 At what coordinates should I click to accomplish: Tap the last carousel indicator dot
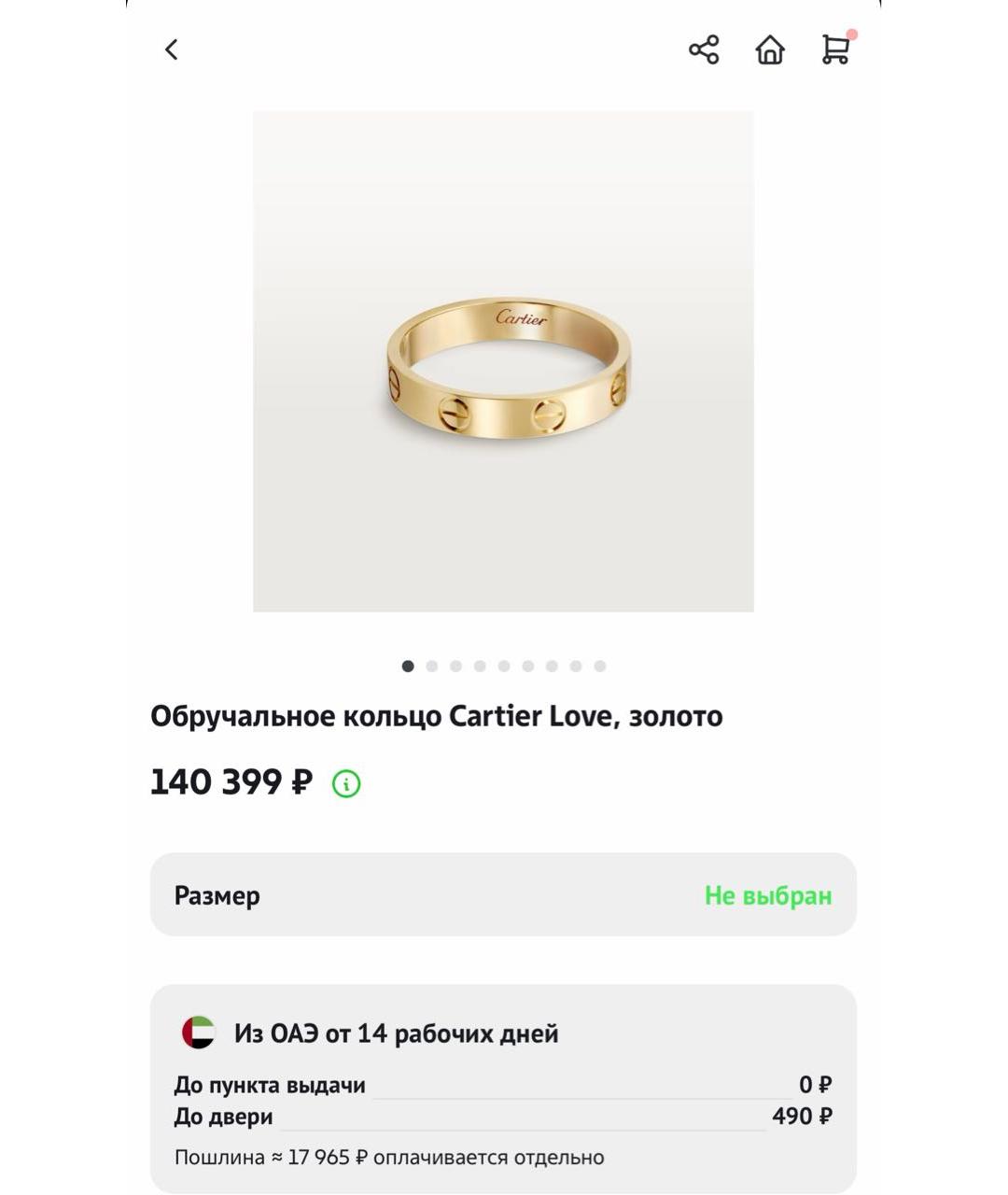pyautogui.click(x=598, y=667)
